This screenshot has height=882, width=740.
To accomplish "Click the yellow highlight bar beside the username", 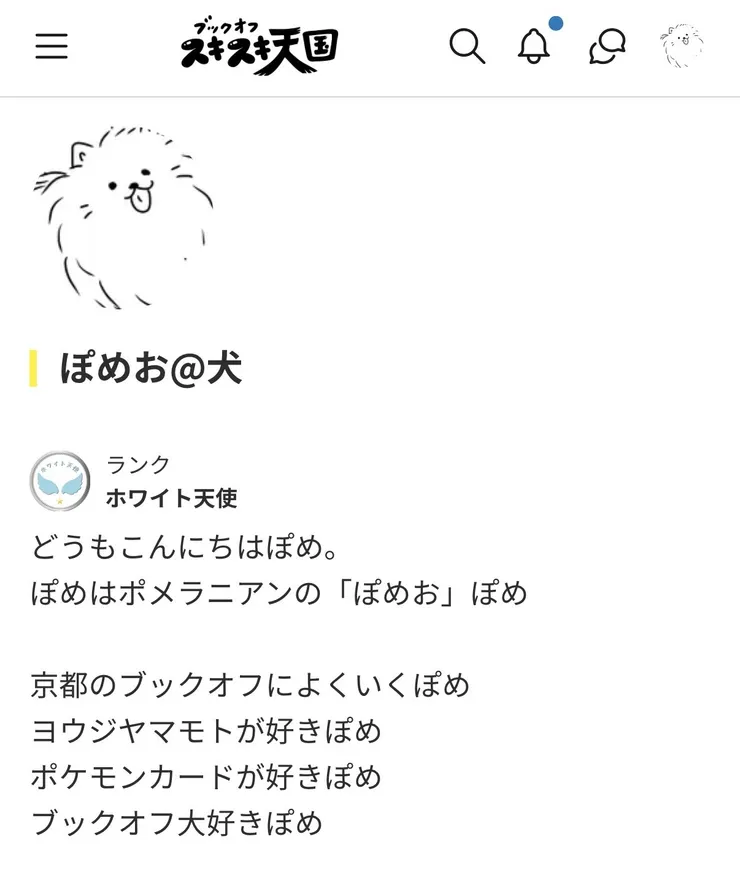I will click(x=33, y=366).
